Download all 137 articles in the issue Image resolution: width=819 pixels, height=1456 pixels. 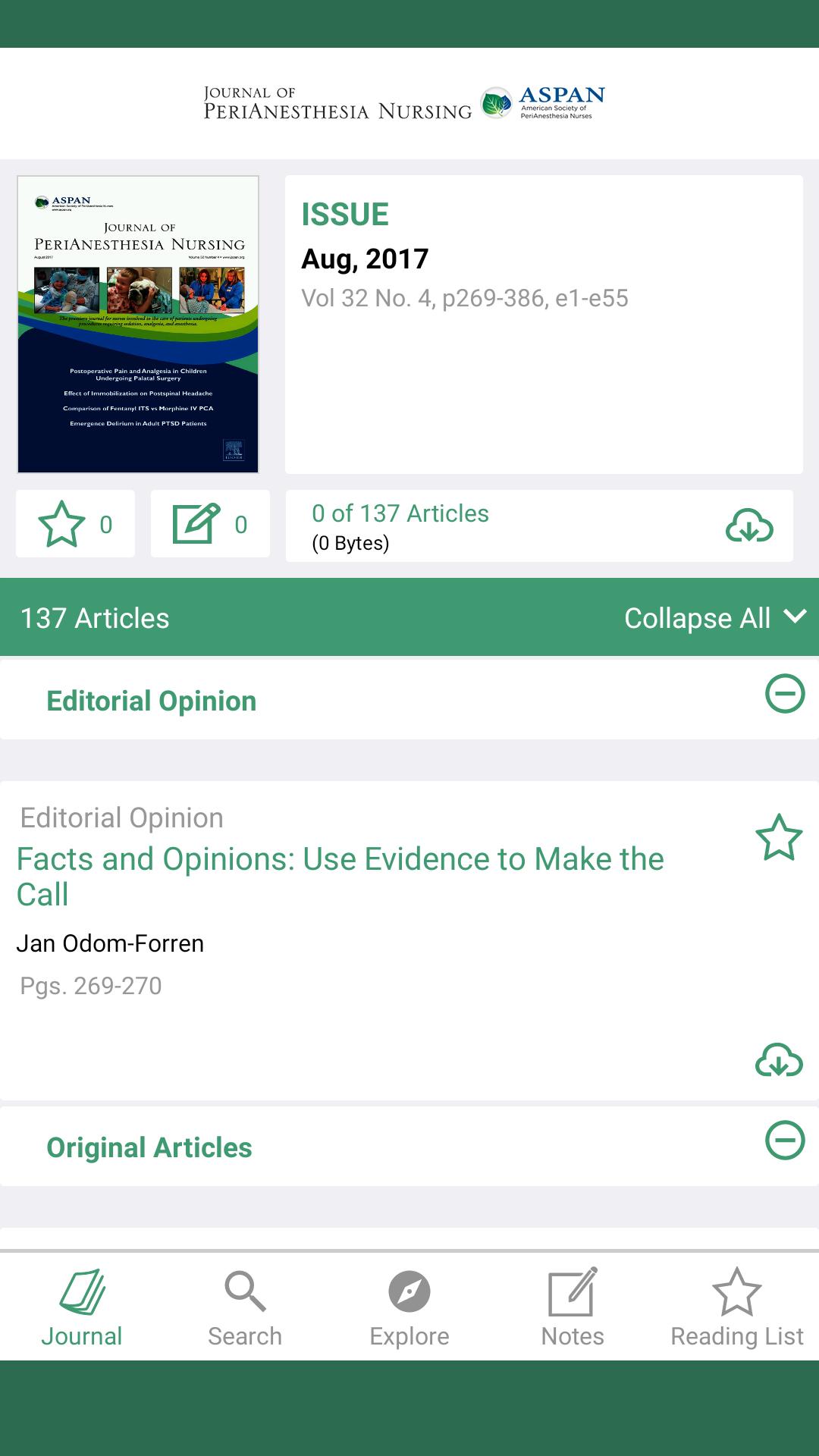(749, 526)
